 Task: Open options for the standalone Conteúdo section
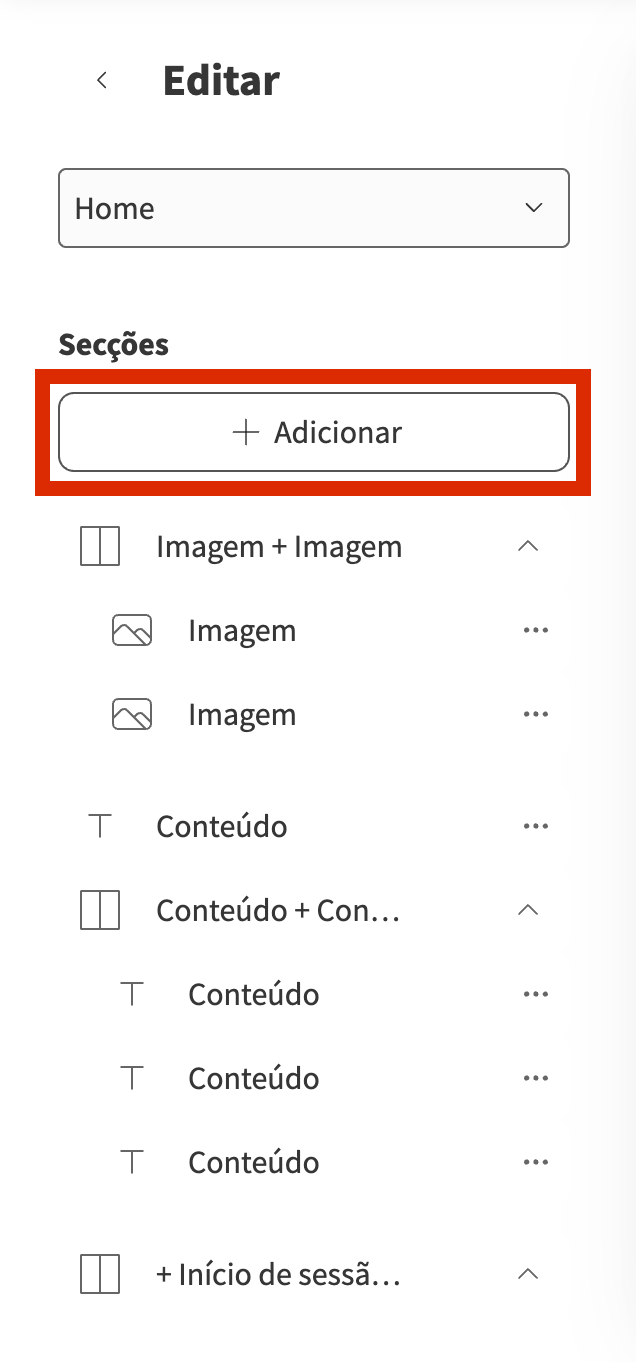pos(536,827)
